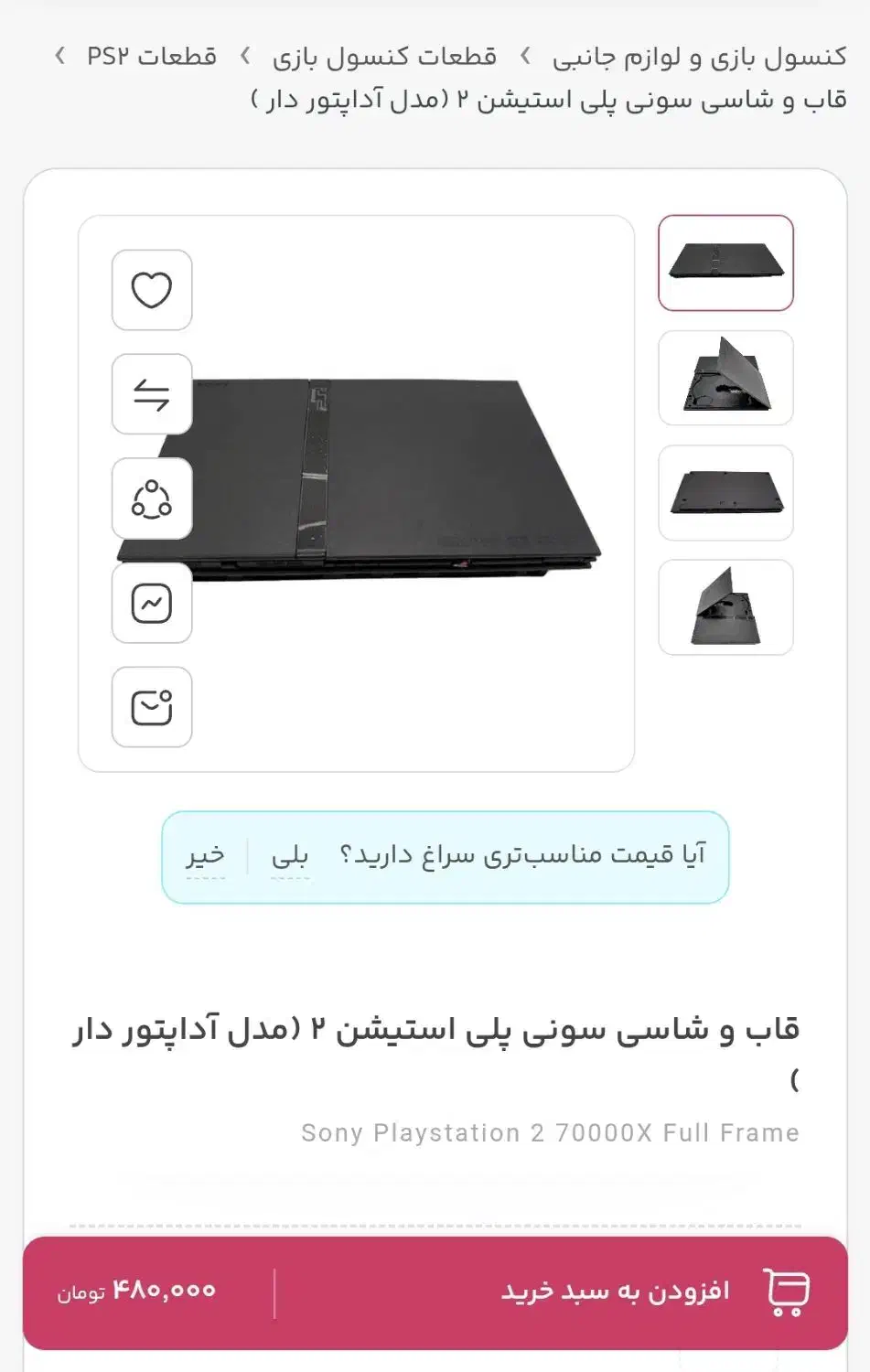Open the share options icon
Viewport: 870px width, 1372px height.
tap(151, 499)
